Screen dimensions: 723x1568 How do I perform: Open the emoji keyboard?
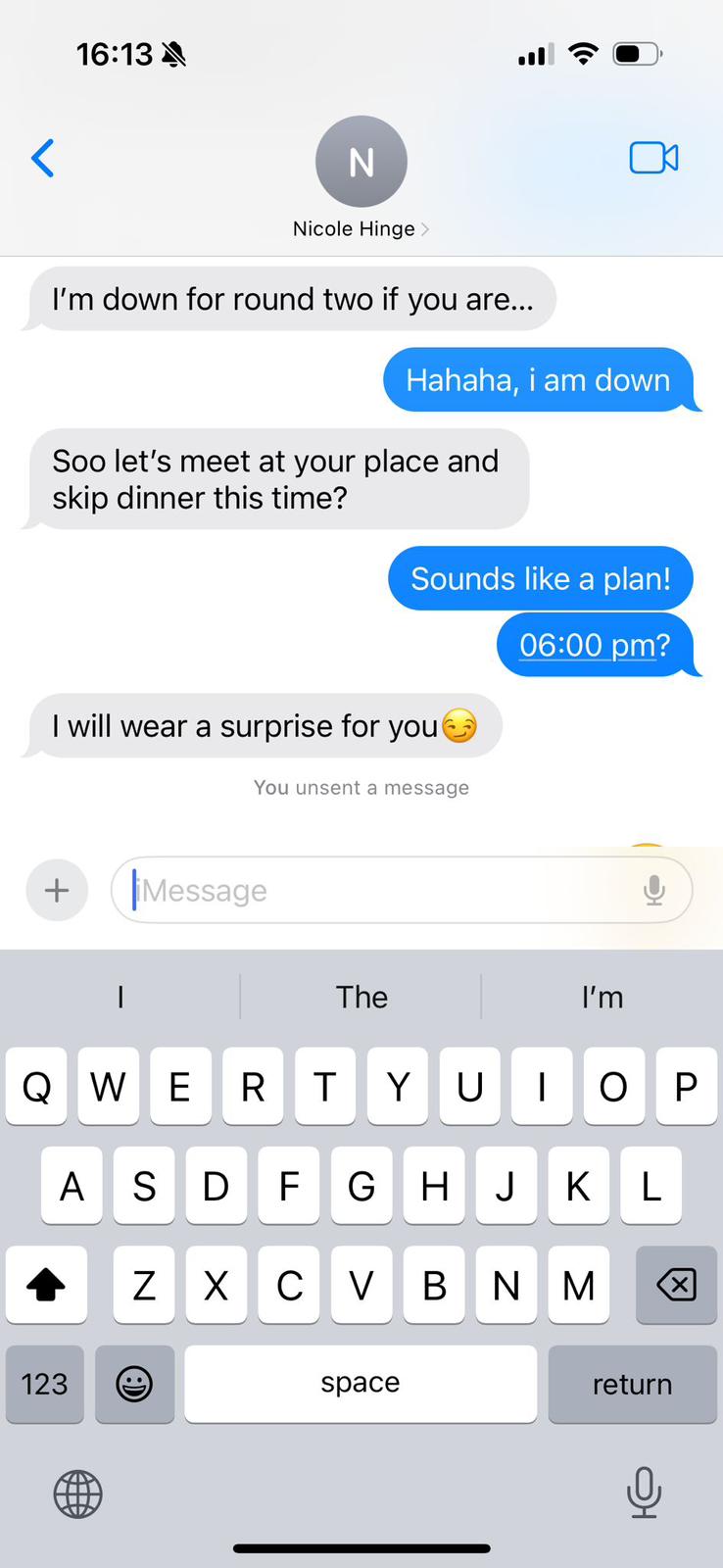pos(134,1384)
